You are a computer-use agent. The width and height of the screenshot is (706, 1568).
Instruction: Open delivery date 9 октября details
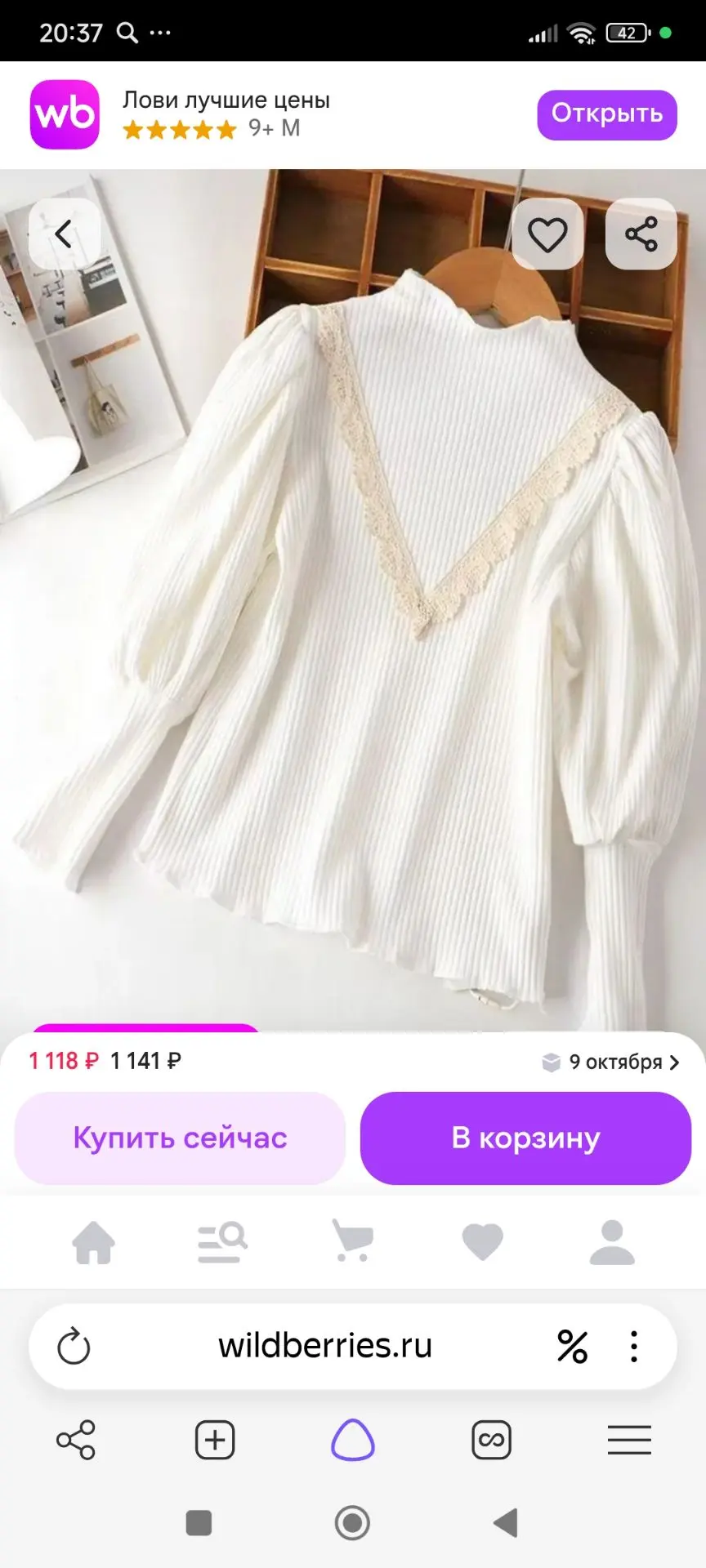pos(610,1062)
